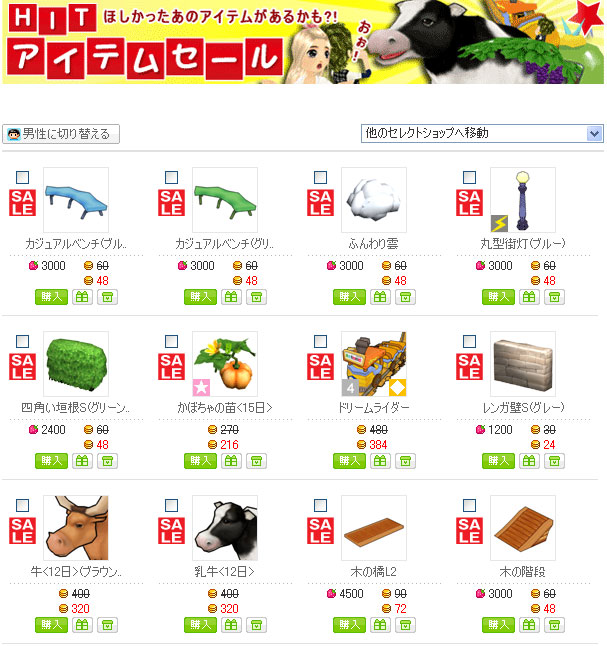
Task: Tap 購入 under カジュアルベンチ(グリーン)
Action: [200, 296]
